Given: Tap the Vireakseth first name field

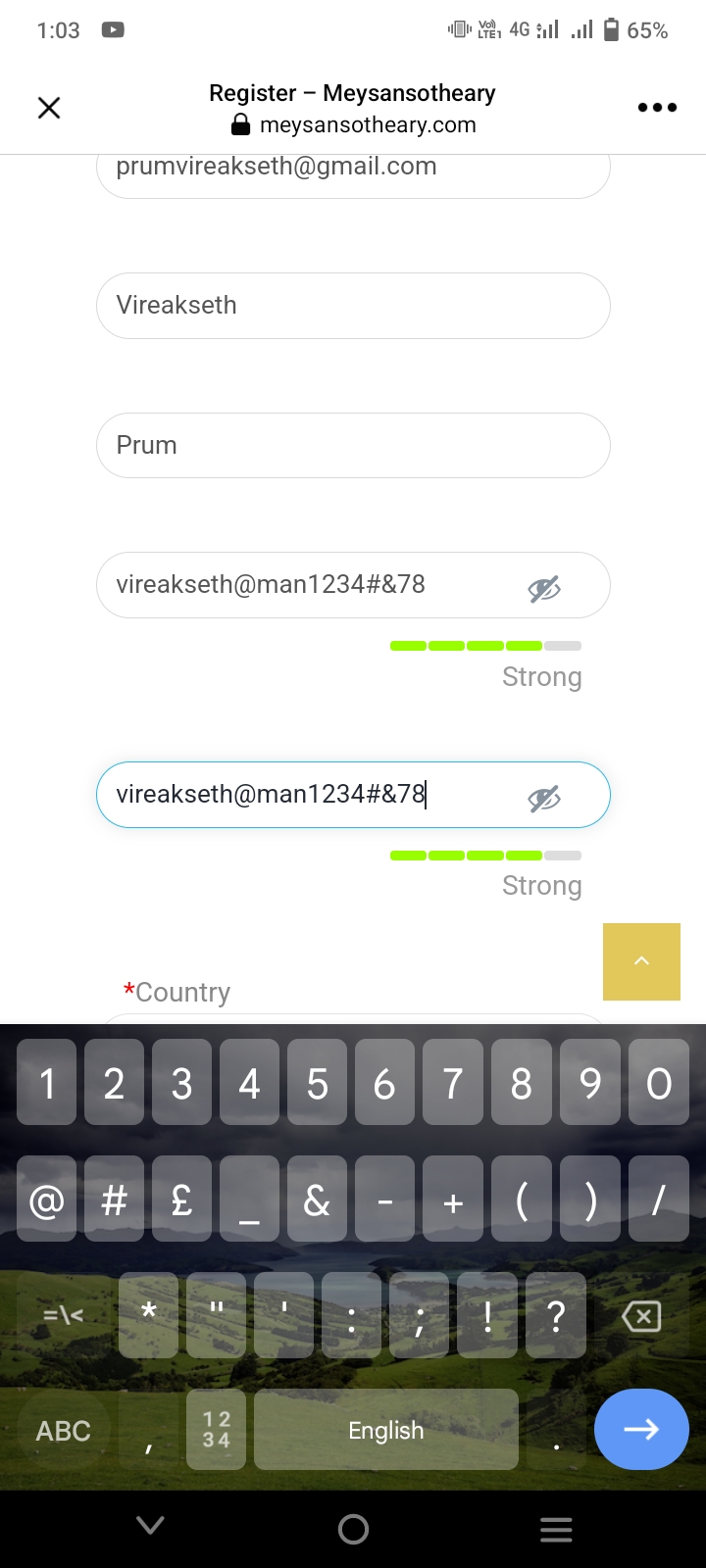Looking at the screenshot, I should [x=353, y=306].
